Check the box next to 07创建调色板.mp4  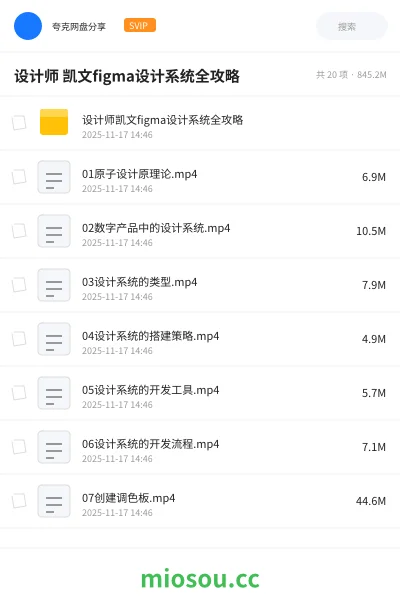click(x=19, y=501)
